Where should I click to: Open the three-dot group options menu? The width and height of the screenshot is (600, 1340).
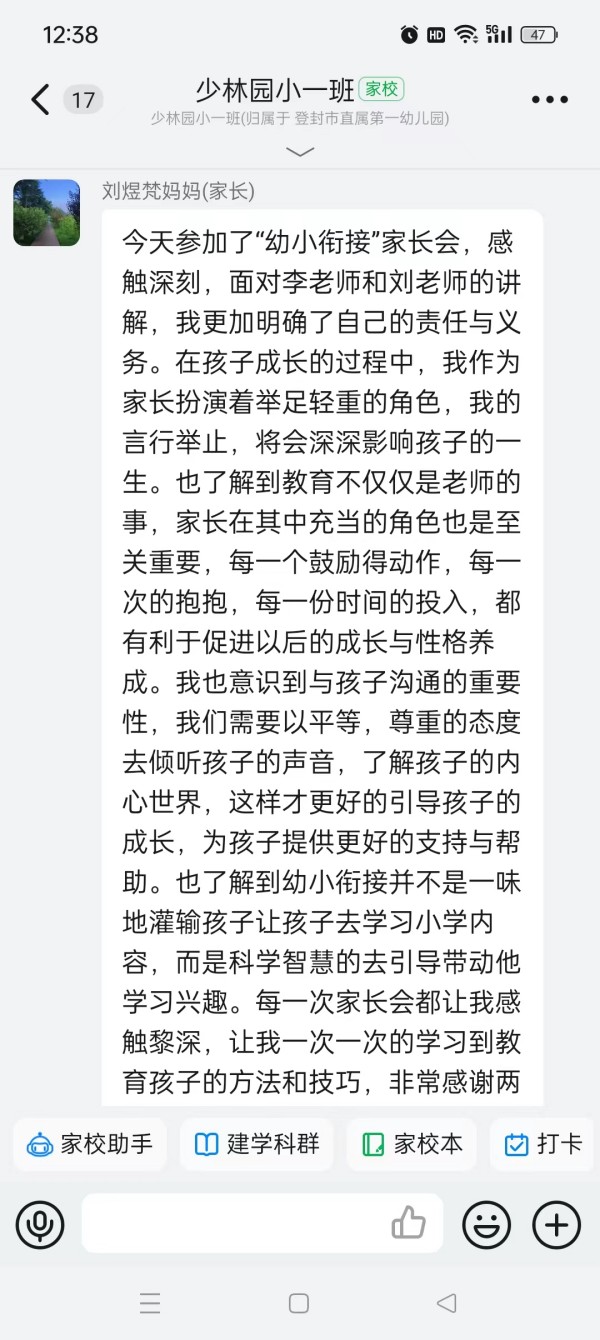[550, 99]
